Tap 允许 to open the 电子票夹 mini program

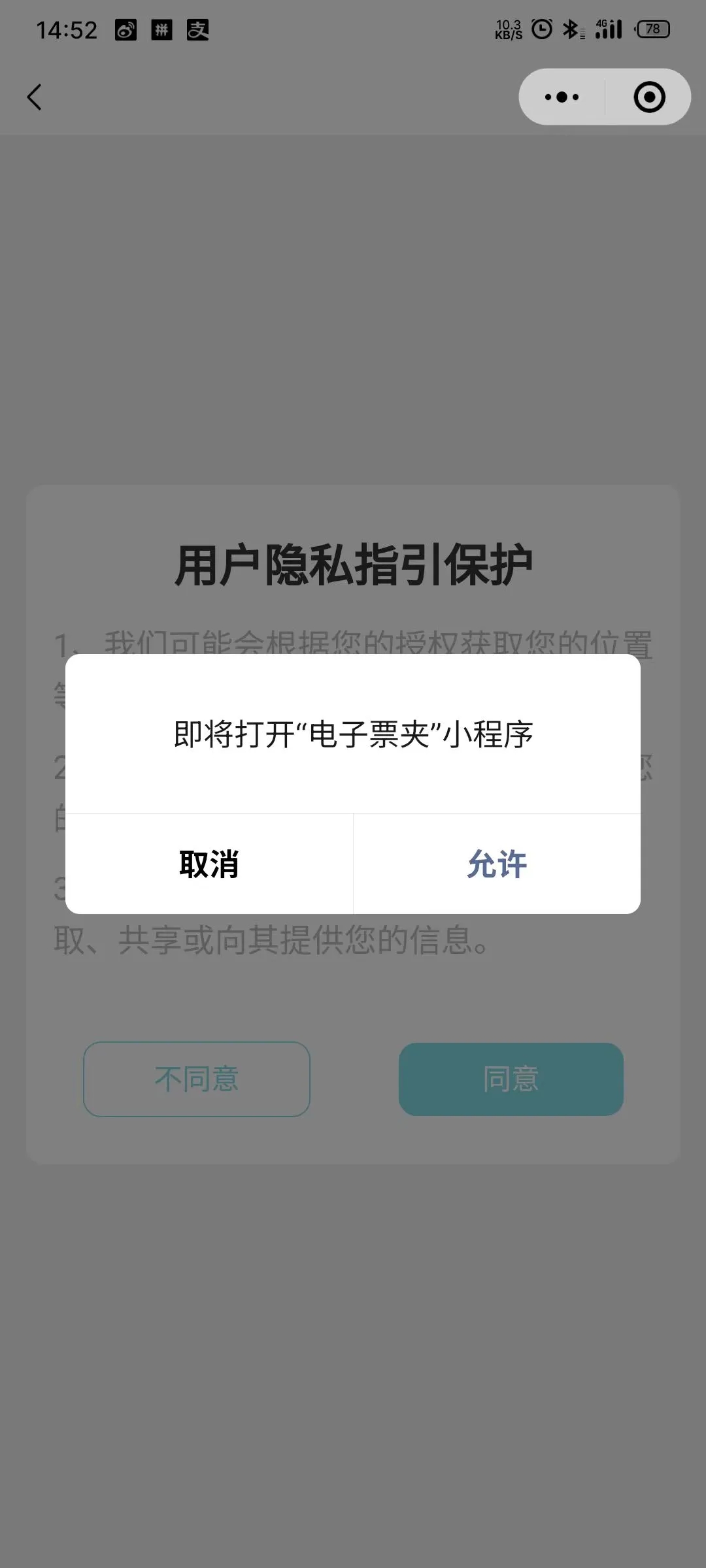tap(497, 864)
